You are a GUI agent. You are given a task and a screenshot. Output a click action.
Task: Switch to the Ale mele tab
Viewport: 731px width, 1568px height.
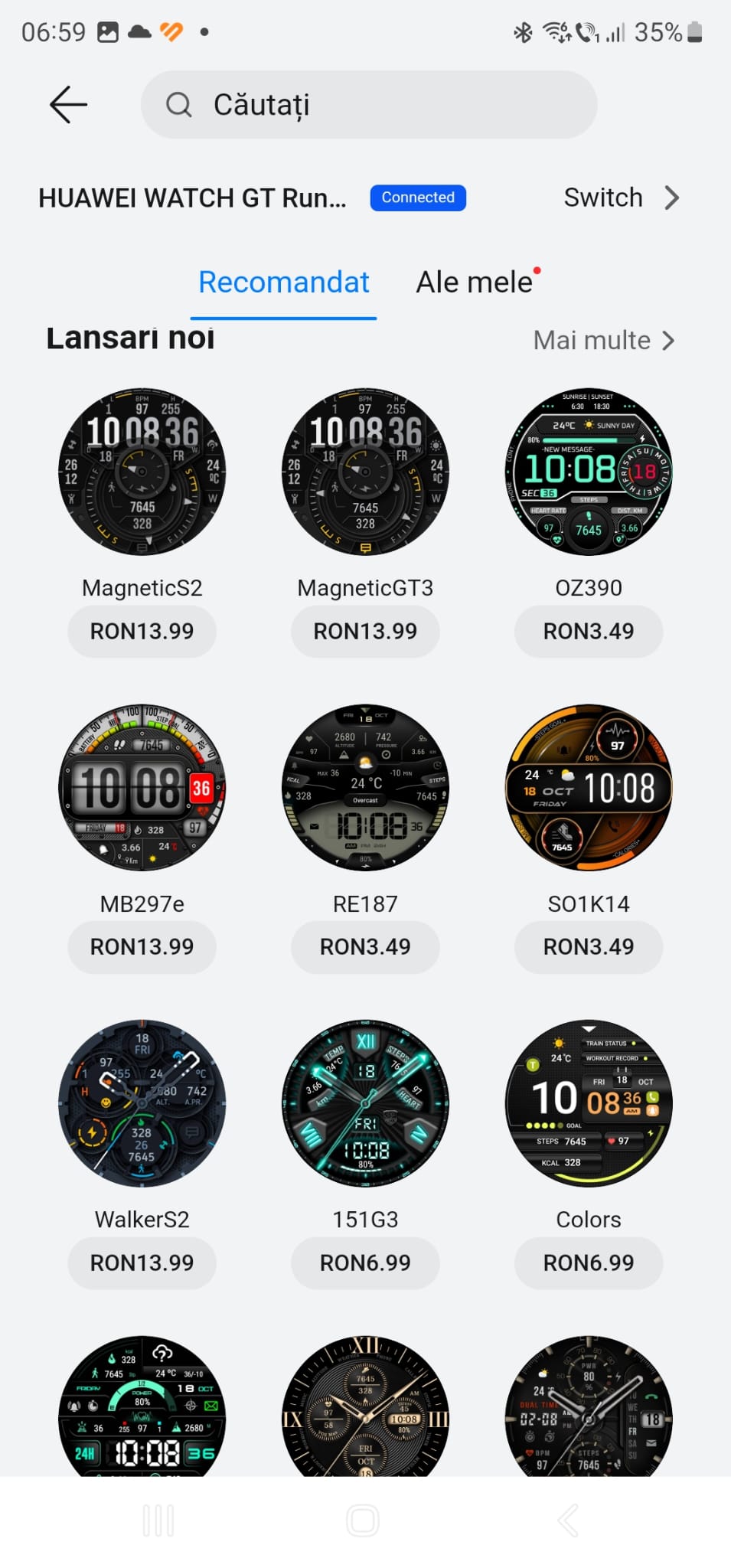[475, 282]
